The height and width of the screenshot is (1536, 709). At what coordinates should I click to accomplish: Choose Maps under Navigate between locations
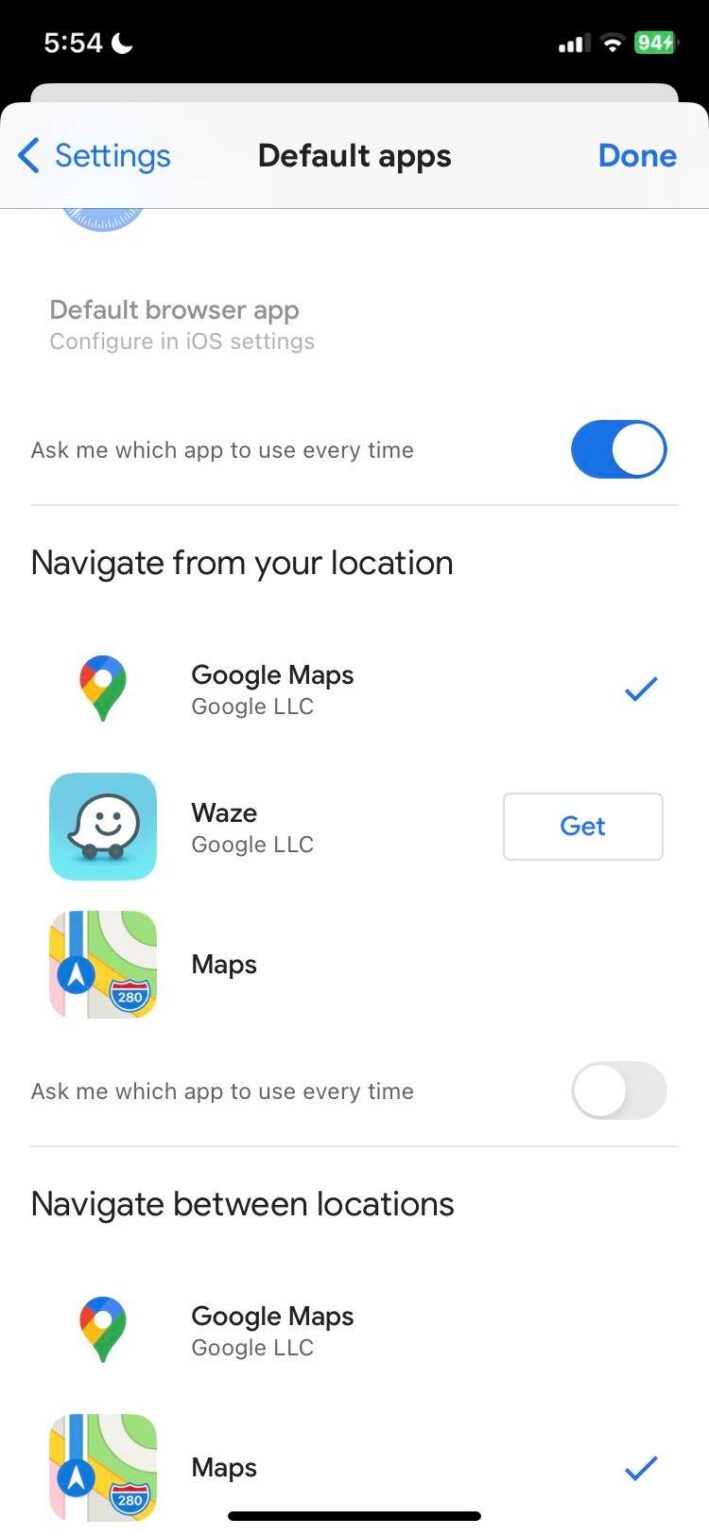[x=224, y=1468]
